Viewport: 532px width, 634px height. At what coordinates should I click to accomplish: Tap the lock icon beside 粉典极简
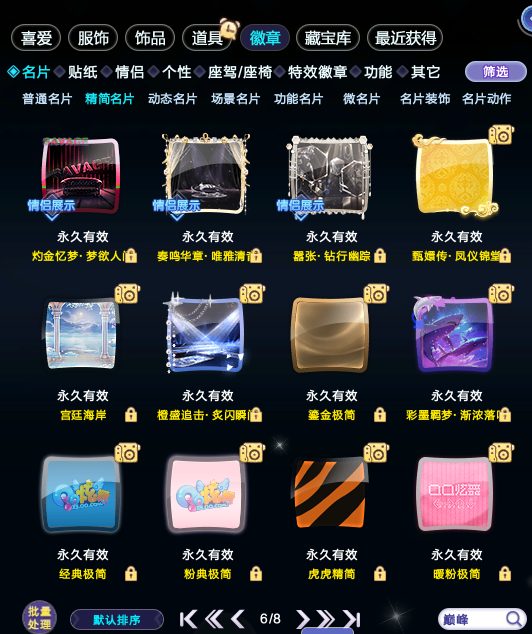255,574
